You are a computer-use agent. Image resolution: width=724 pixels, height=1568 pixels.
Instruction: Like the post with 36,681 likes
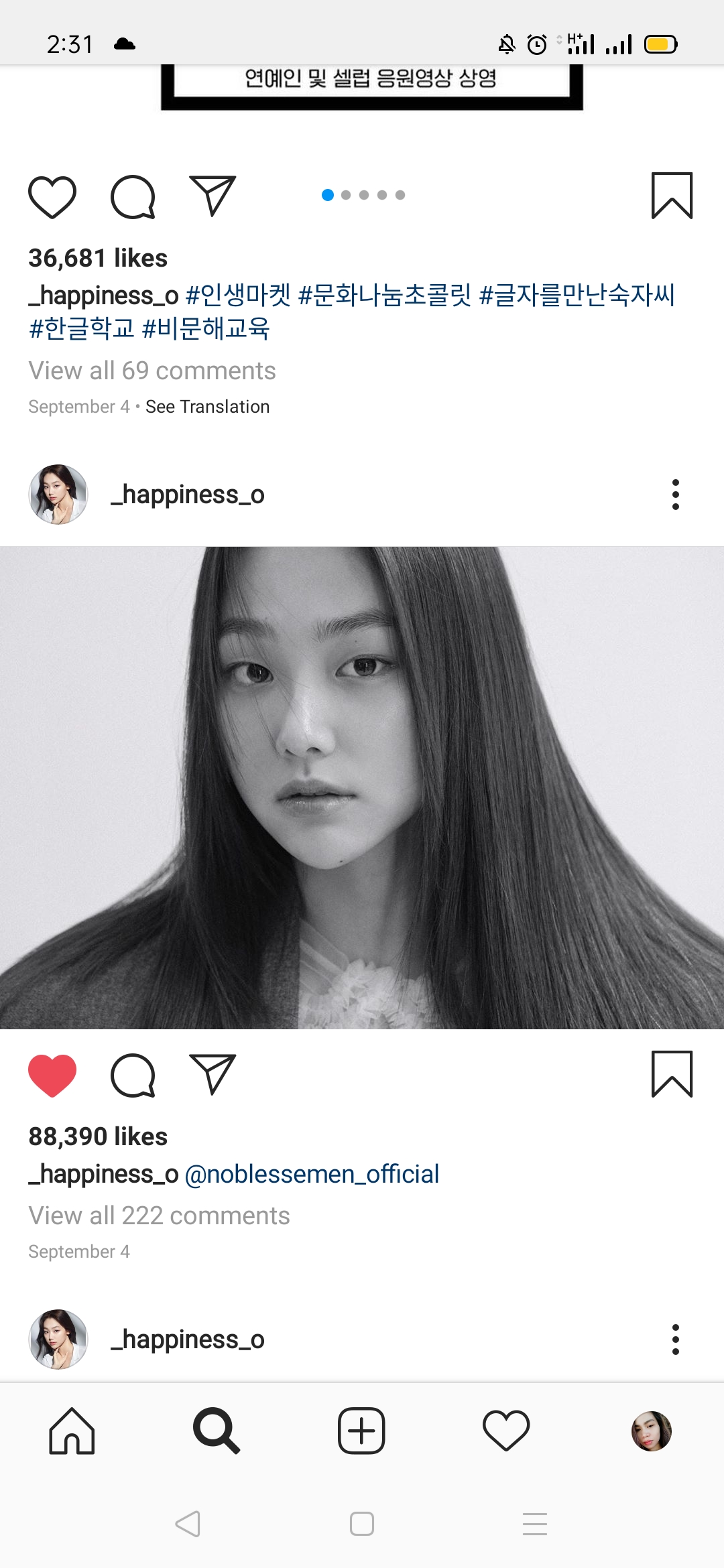tap(52, 197)
